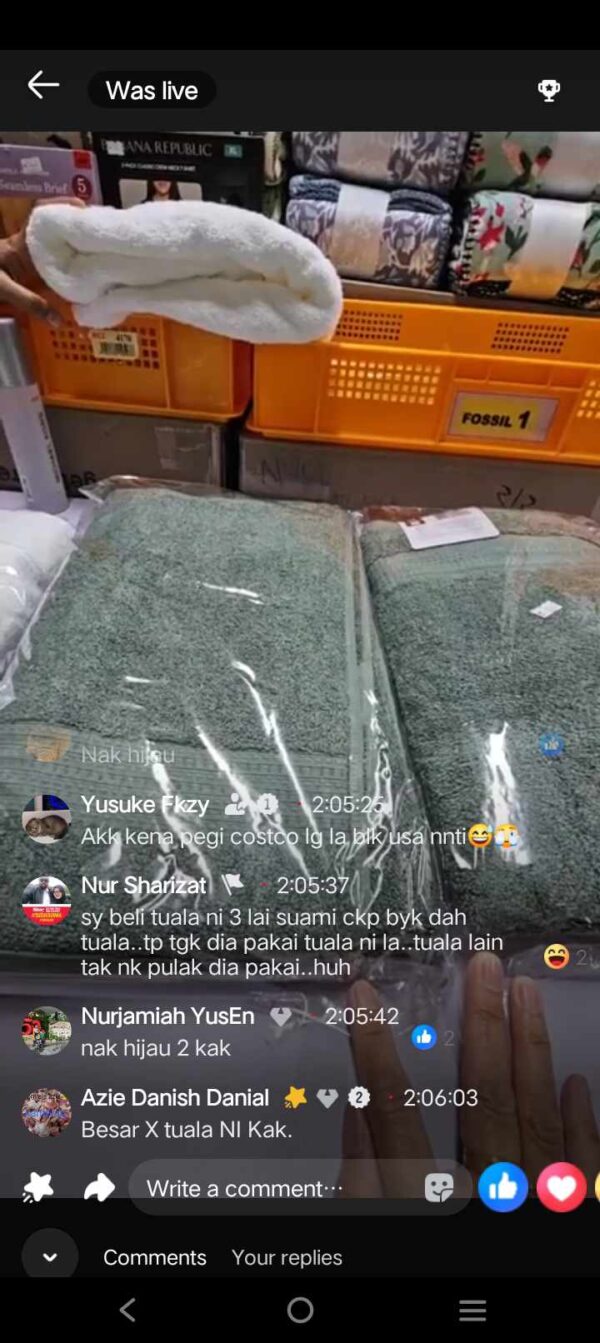Open the sticker picker in comment box

[x=439, y=1188]
